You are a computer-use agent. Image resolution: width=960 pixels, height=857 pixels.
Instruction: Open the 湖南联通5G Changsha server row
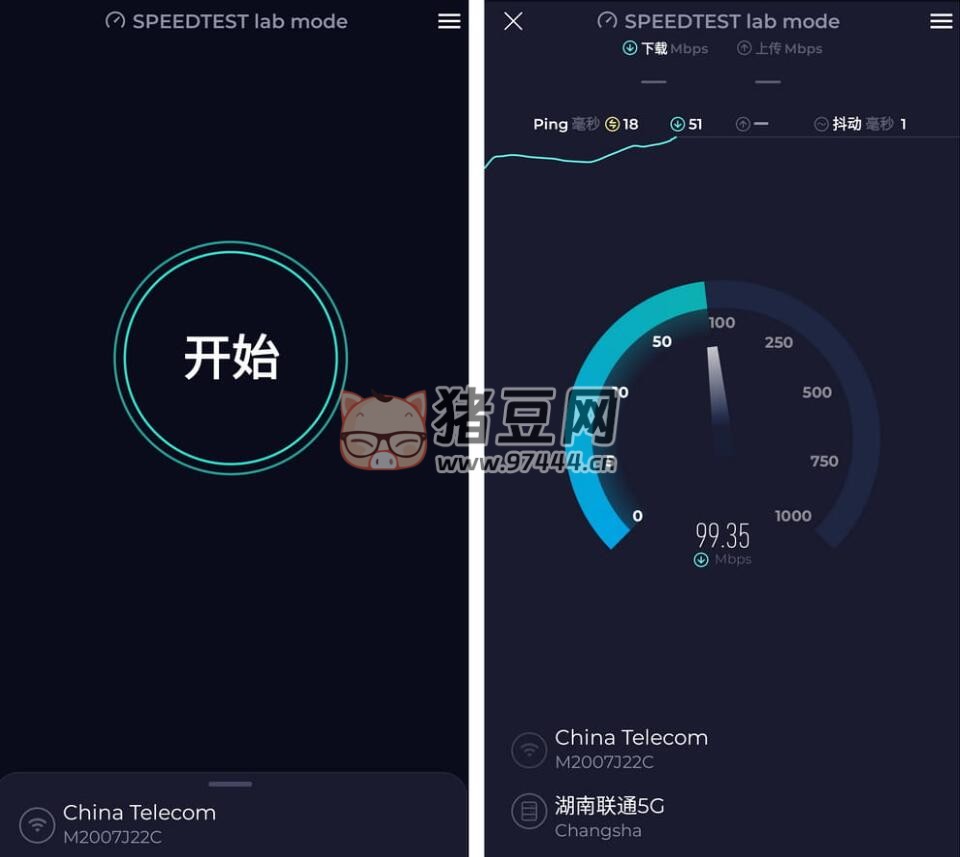click(610, 816)
